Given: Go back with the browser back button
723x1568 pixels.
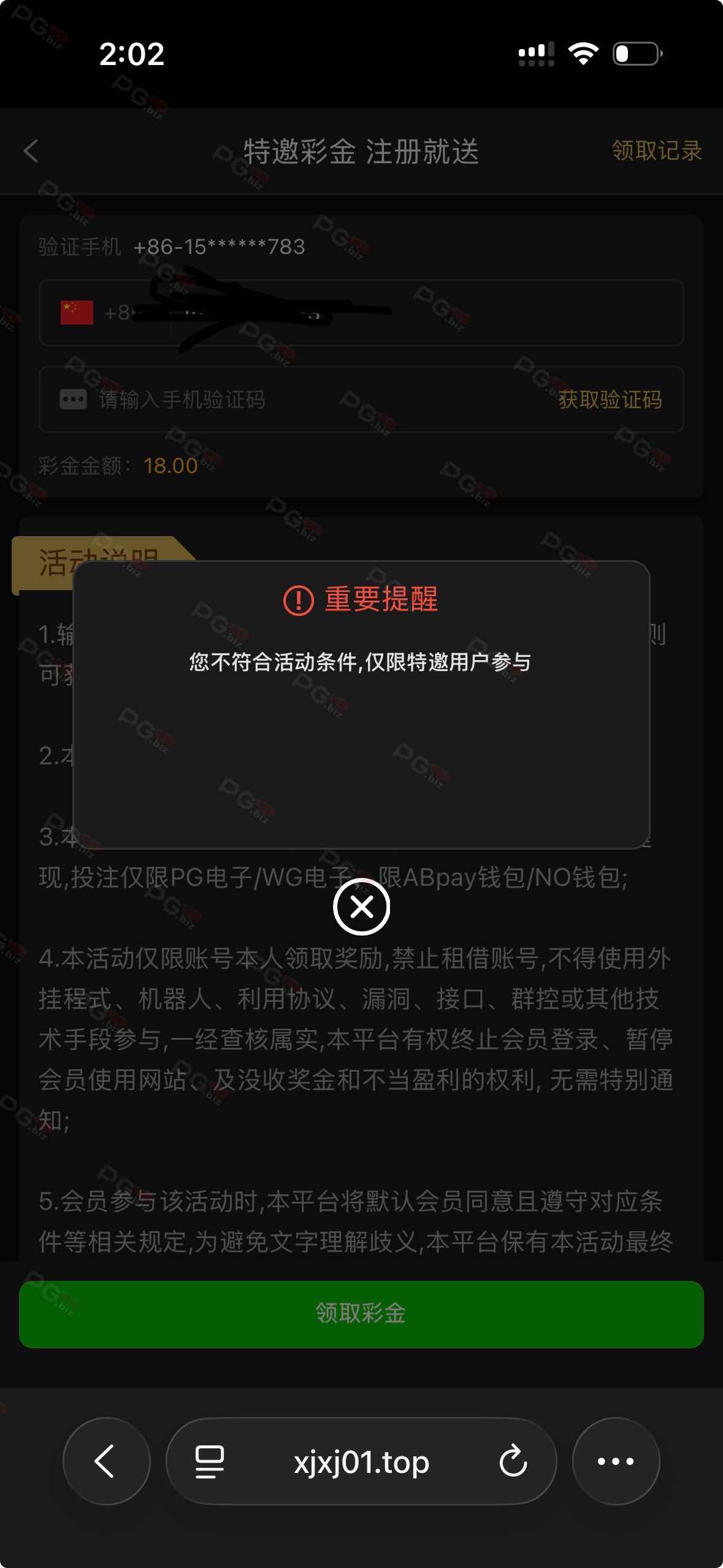Looking at the screenshot, I should tap(106, 1461).
